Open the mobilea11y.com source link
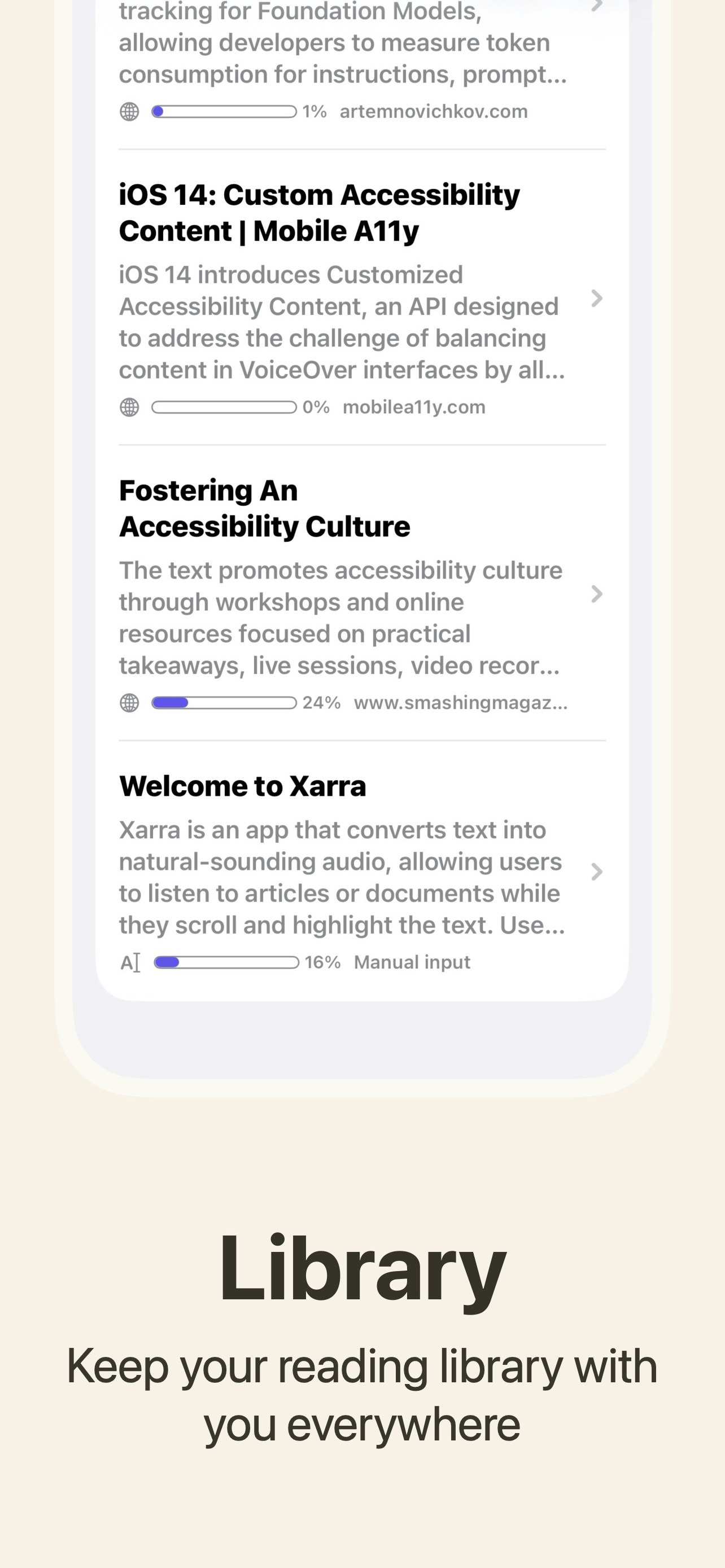Screen dimensions: 725x1568 click(x=413, y=406)
